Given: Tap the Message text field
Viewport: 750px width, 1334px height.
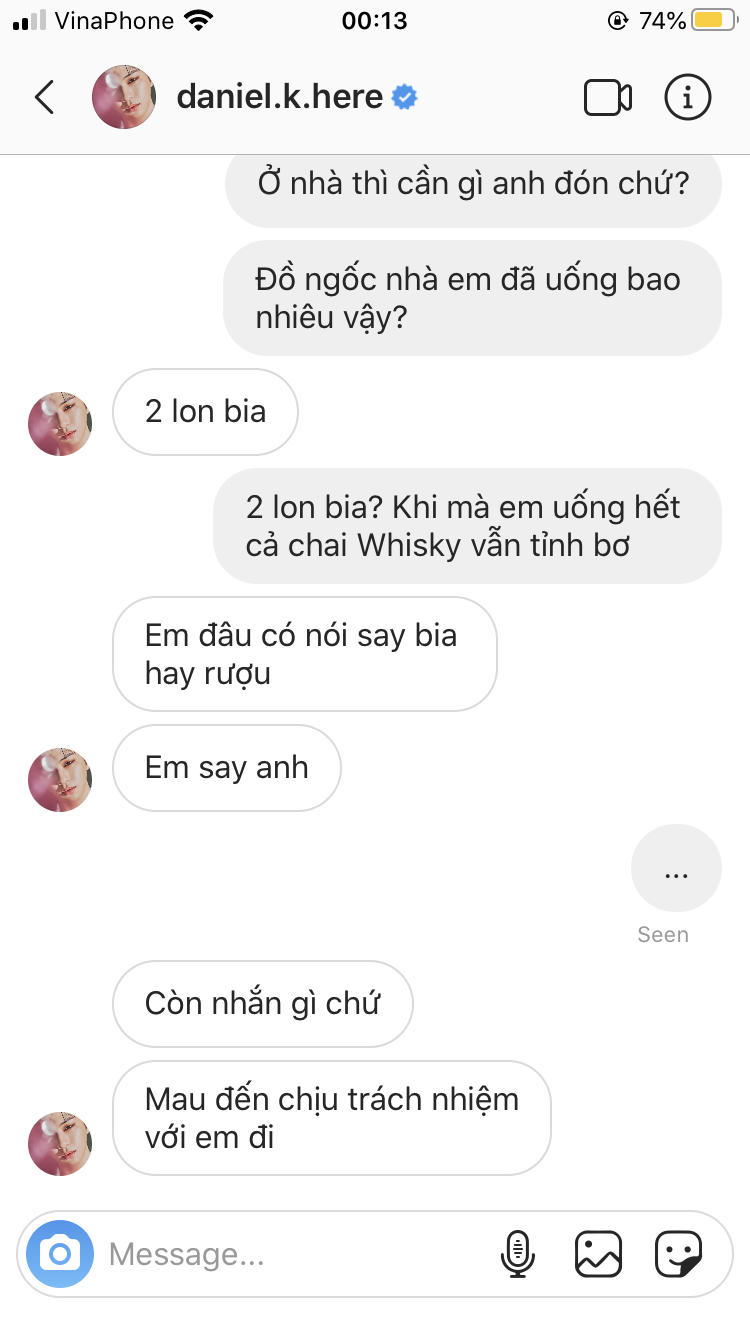Looking at the screenshot, I should (x=290, y=1254).
